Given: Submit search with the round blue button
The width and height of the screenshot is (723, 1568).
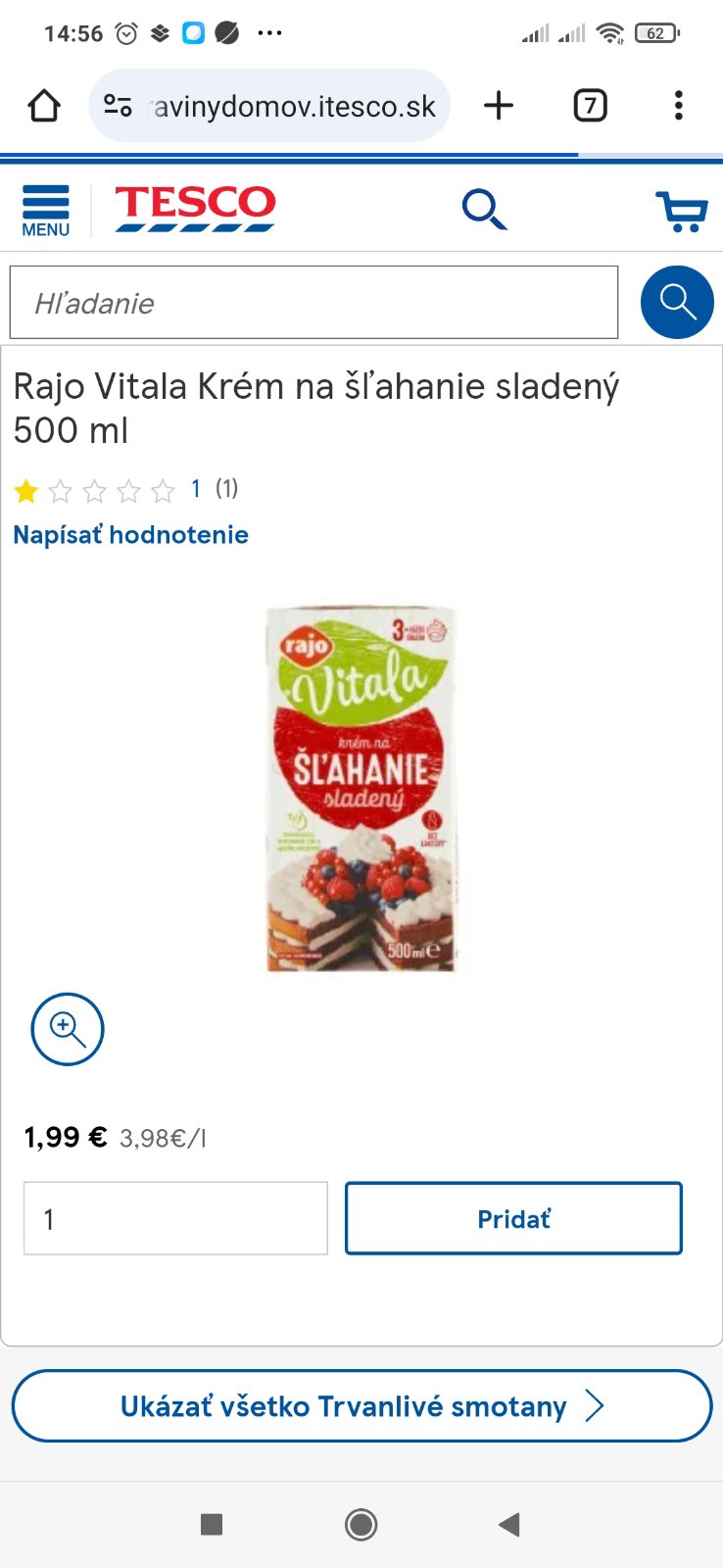Looking at the screenshot, I should [677, 302].
